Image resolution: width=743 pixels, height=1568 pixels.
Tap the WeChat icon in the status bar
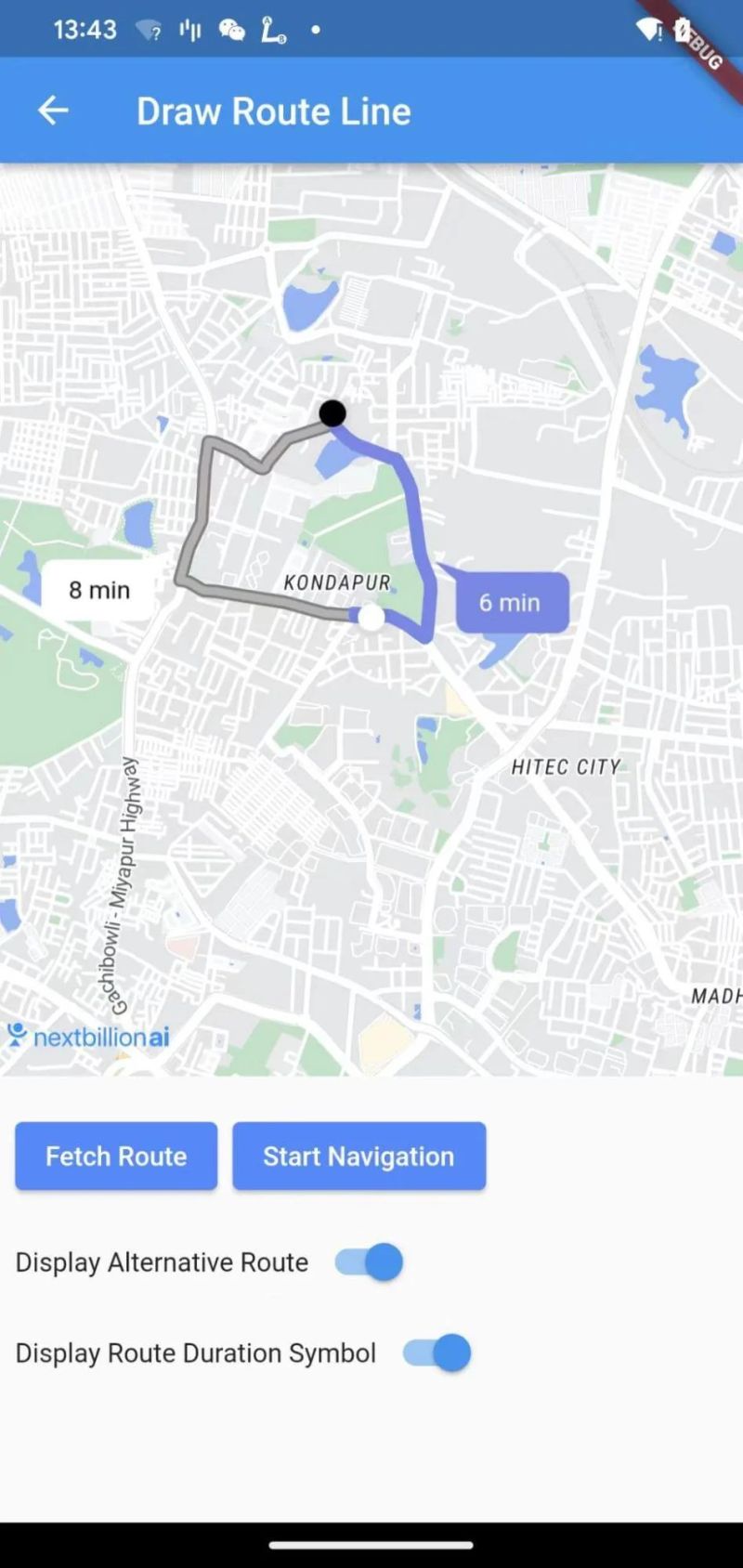[231, 29]
